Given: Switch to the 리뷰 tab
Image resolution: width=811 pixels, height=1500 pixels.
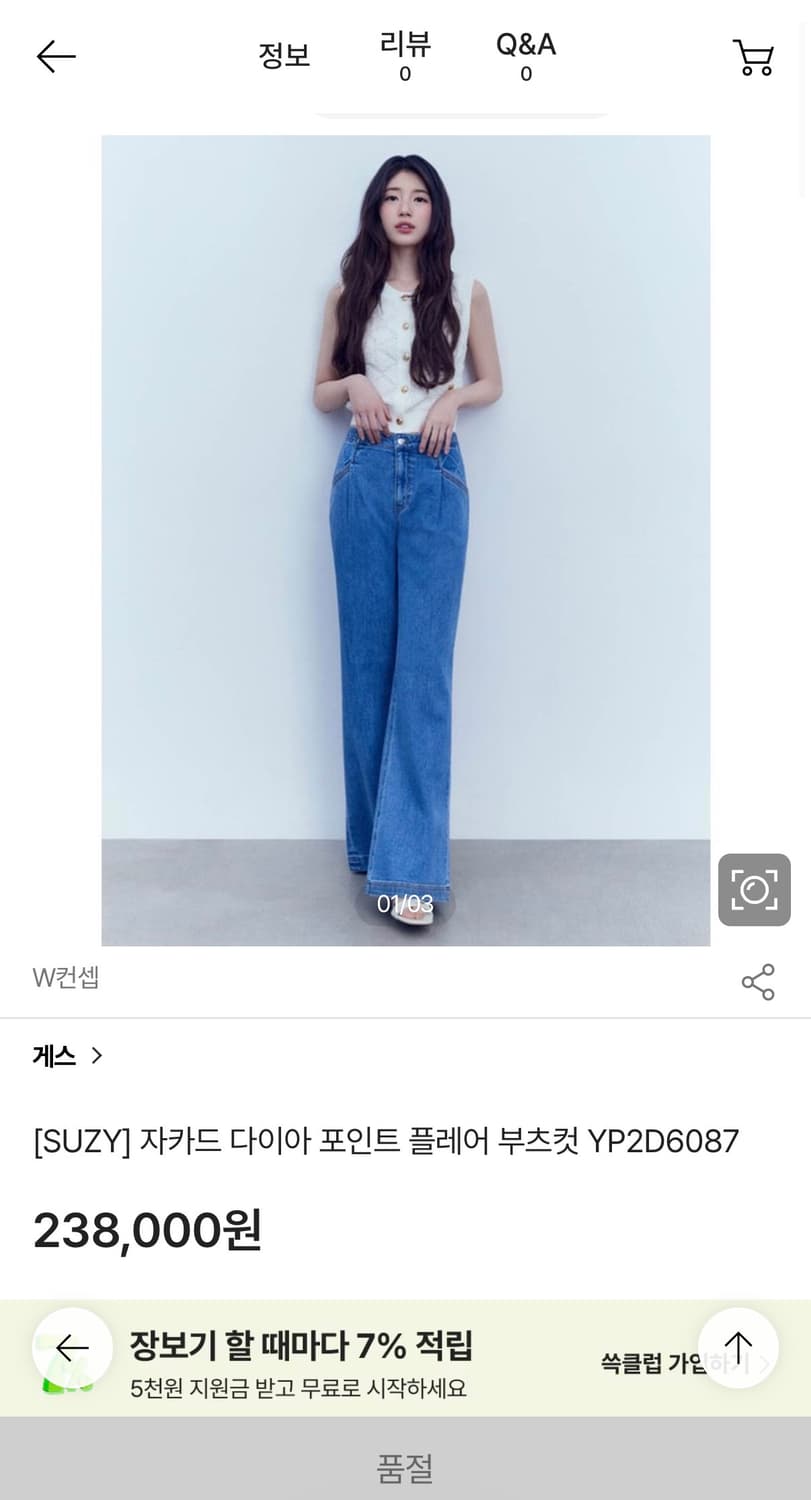Looking at the screenshot, I should click(x=405, y=55).
